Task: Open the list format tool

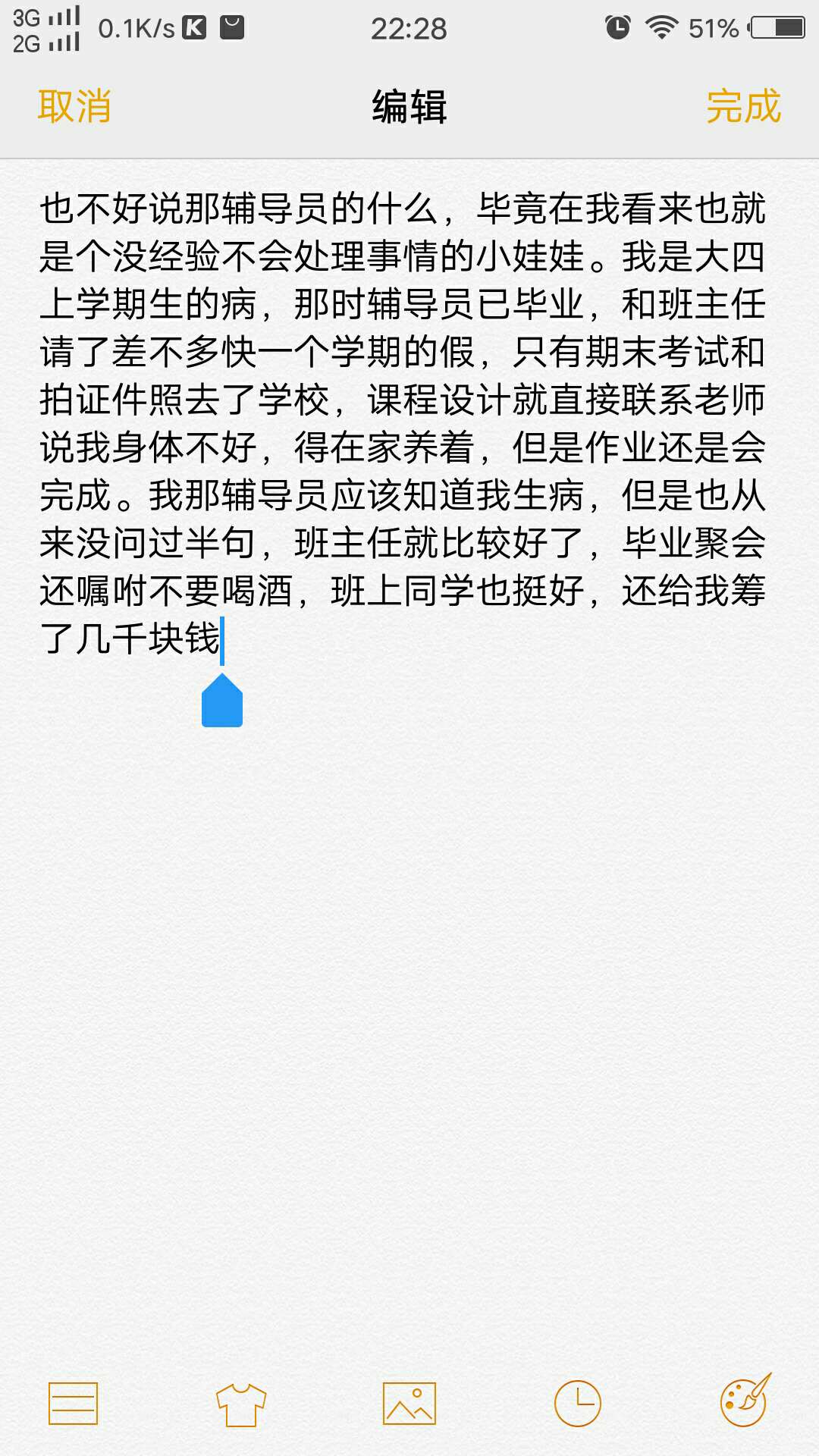Action: pyautogui.click(x=73, y=1403)
